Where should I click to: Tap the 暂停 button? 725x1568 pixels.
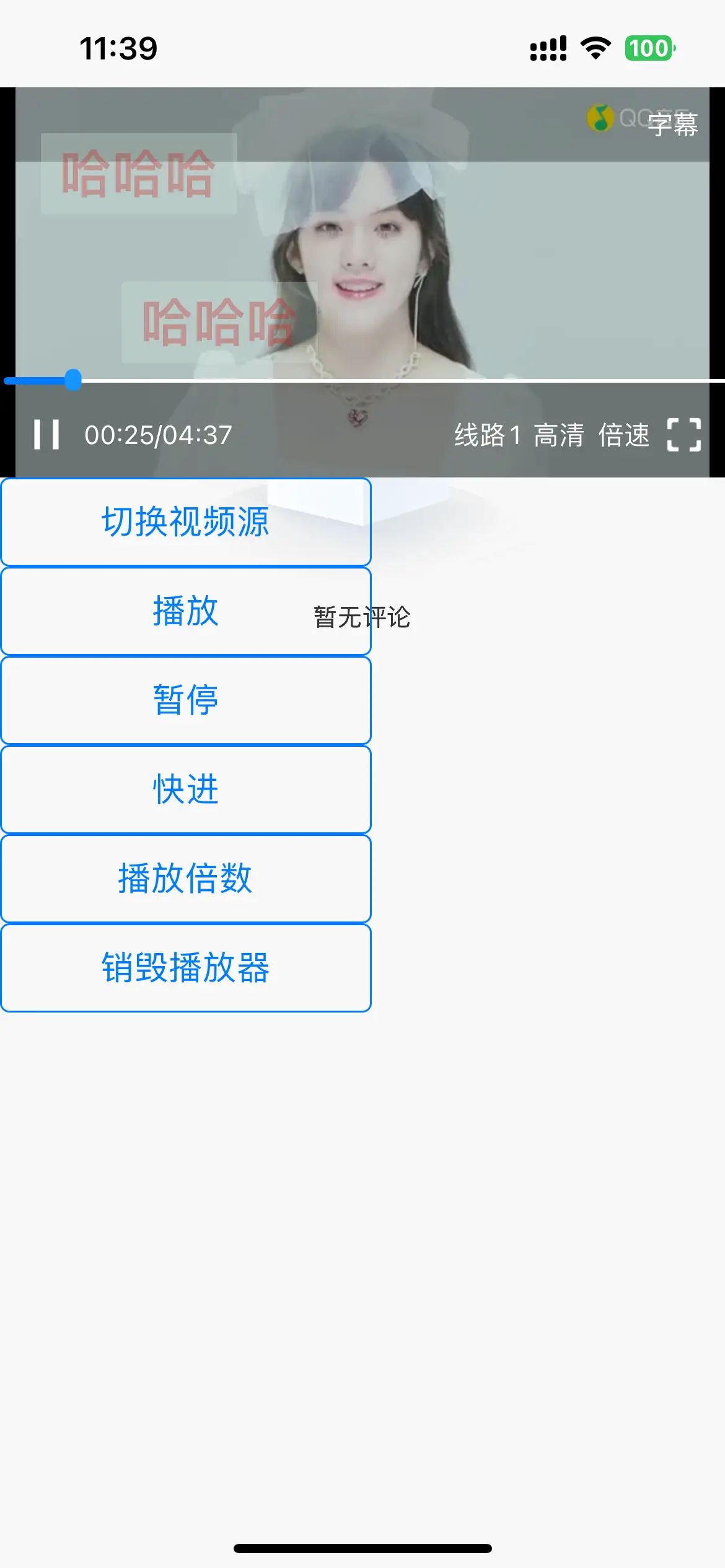[186, 700]
